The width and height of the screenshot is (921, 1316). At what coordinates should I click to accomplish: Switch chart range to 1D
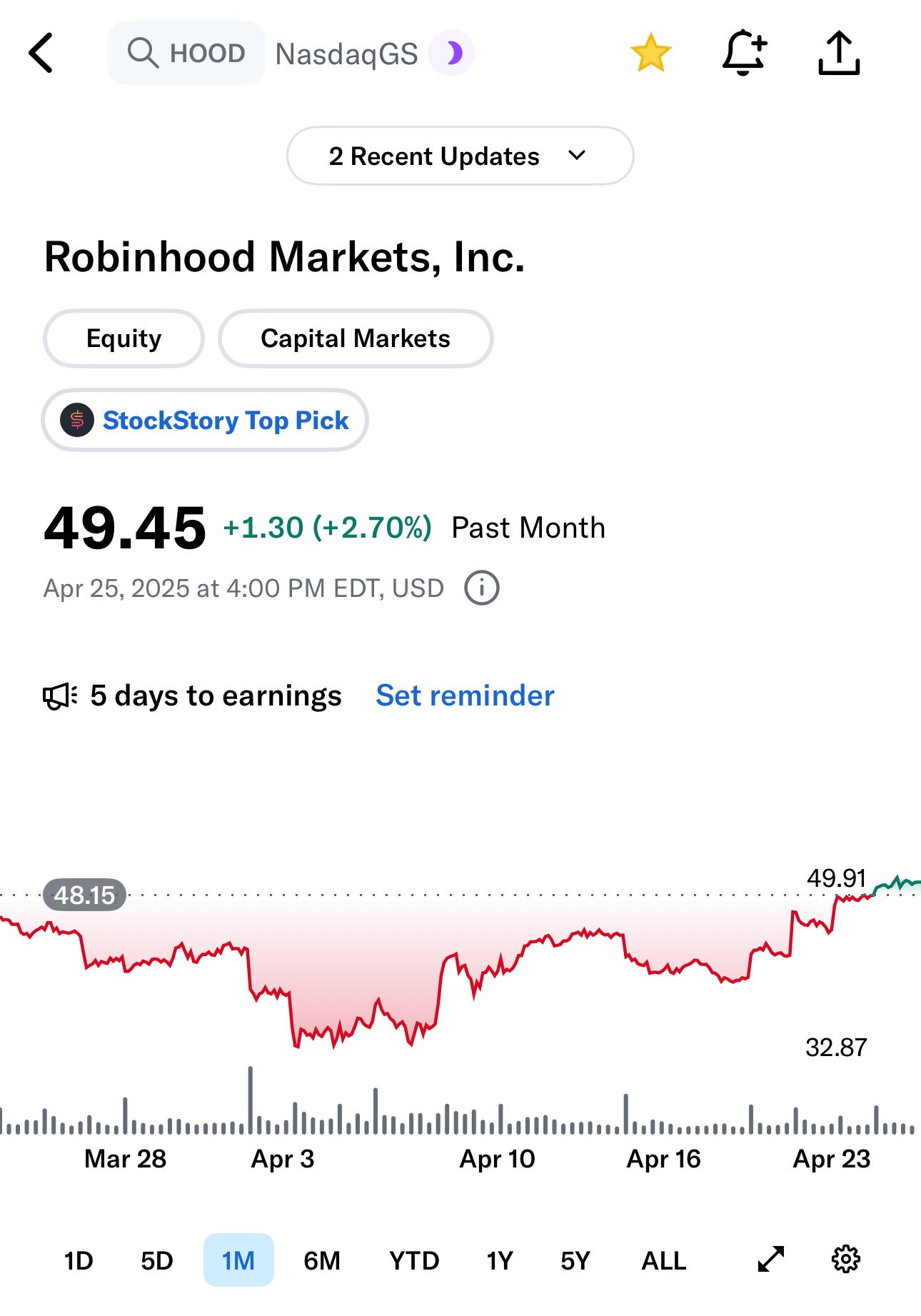point(79,1260)
